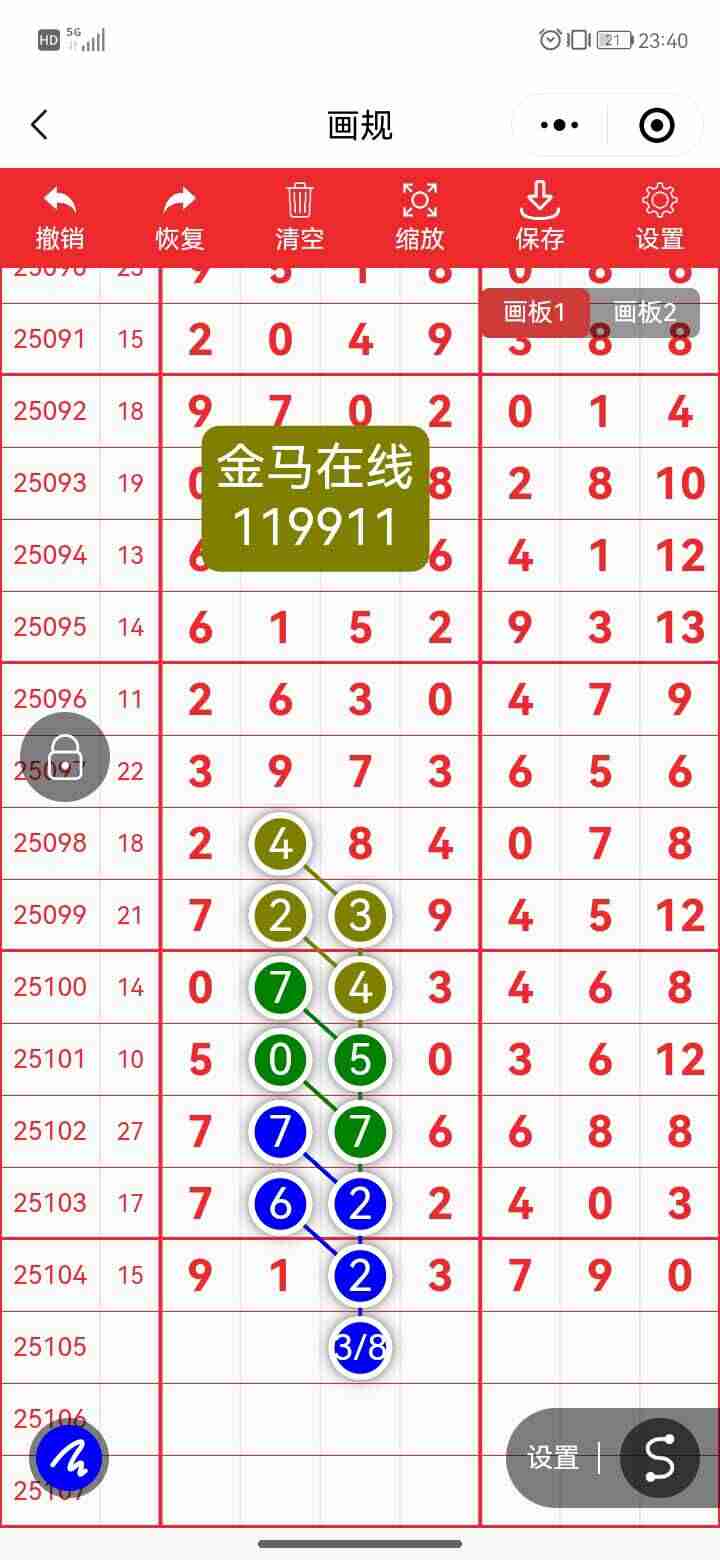The height and width of the screenshot is (1560, 720).
Task: Select the 画规 title tab
Action: click(360, 124)
